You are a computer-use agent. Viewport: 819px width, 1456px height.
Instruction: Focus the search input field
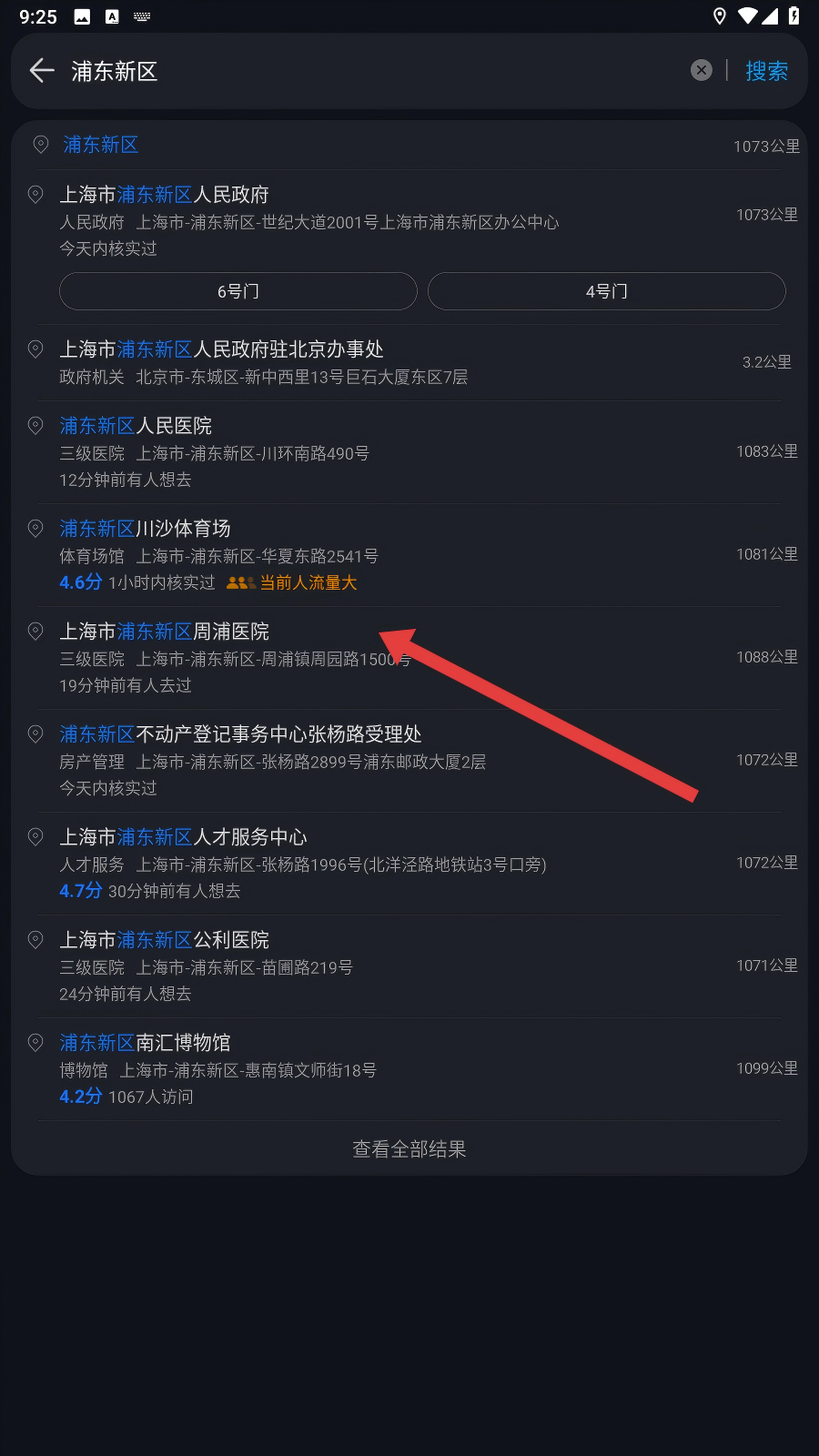coord(364,71)
